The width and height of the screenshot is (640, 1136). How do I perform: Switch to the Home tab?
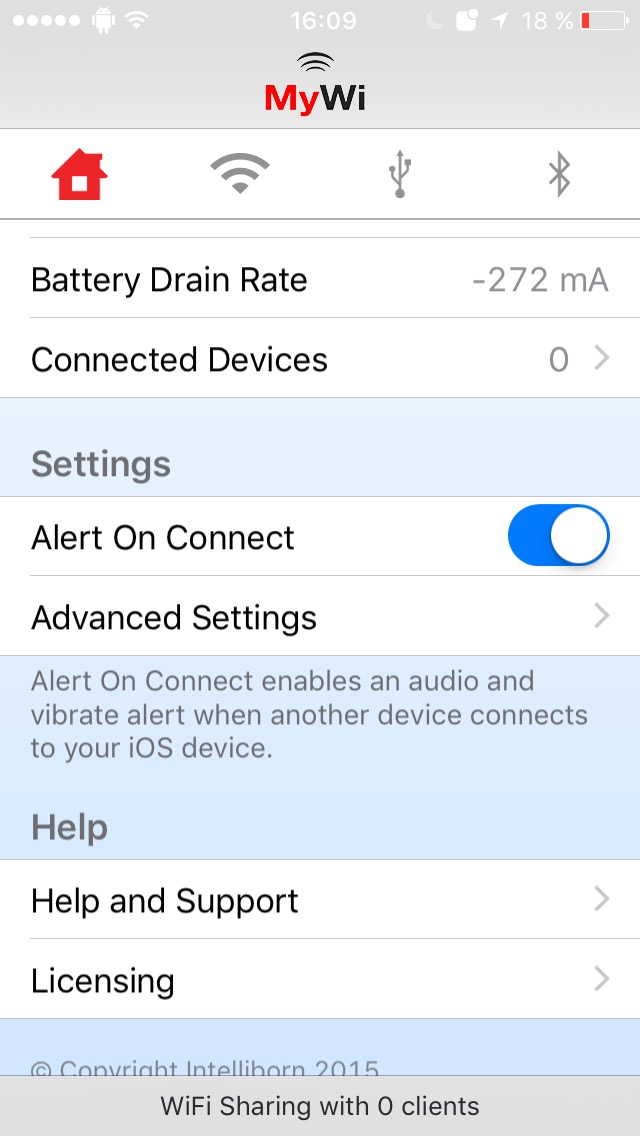click(x=80, y=175)
